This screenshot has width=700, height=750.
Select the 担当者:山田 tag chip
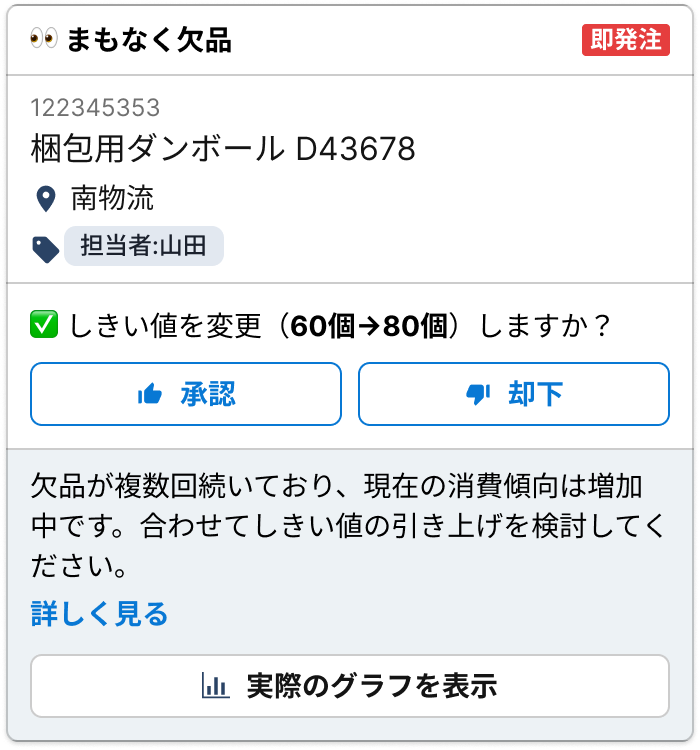click(144, 247)
